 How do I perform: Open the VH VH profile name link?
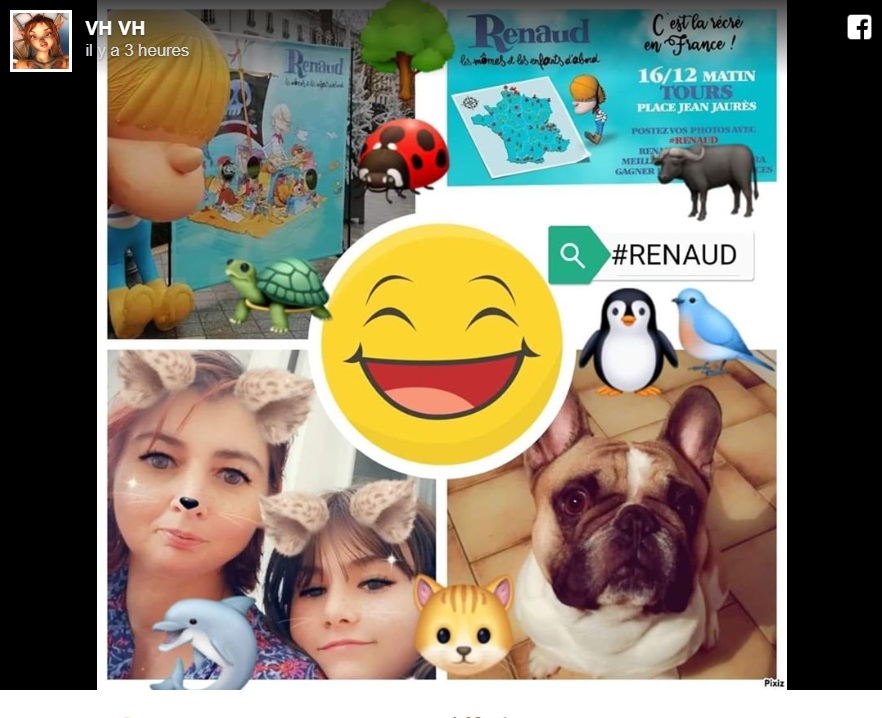(x=115, y=29)
